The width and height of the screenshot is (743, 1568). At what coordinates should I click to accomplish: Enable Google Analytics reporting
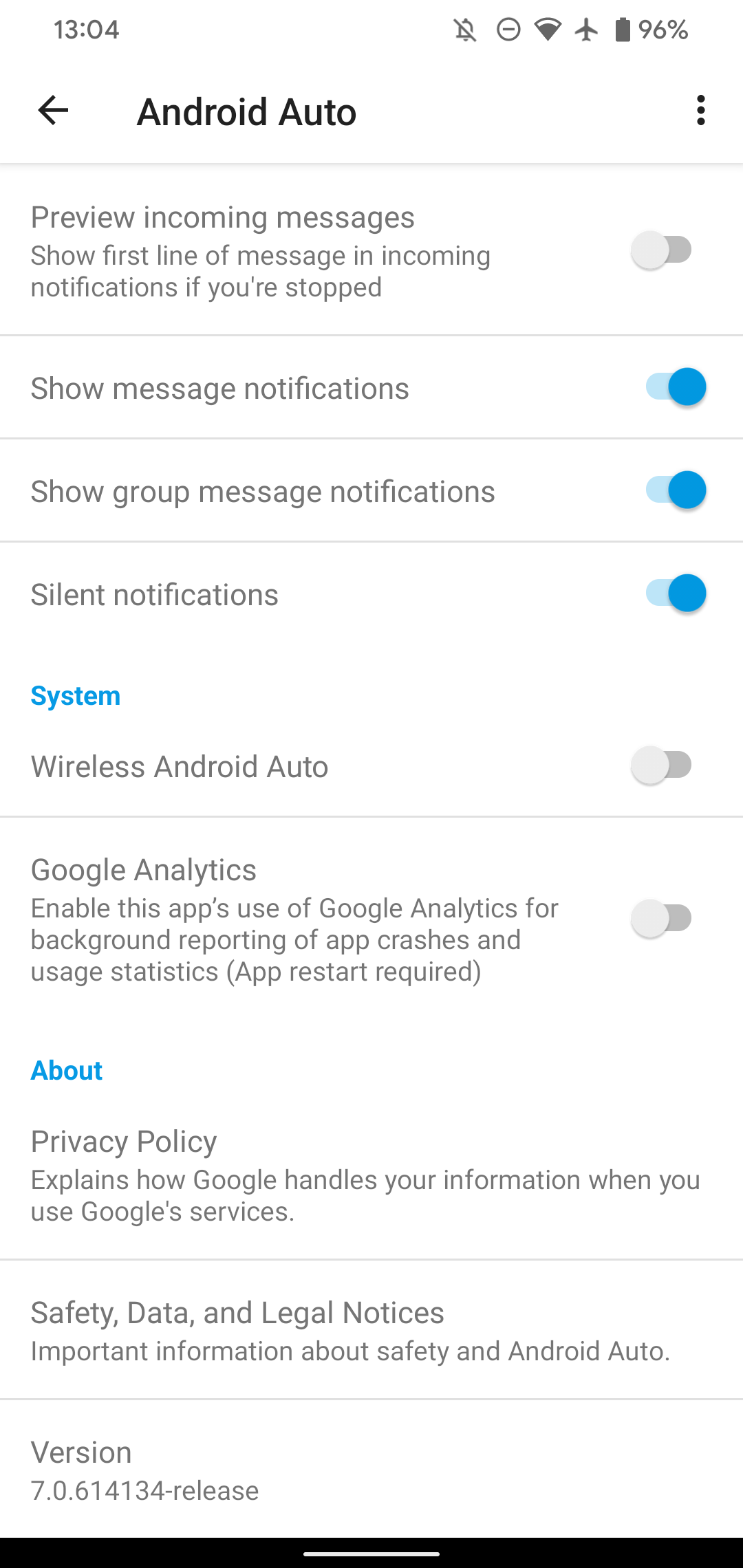click(662, 919)
